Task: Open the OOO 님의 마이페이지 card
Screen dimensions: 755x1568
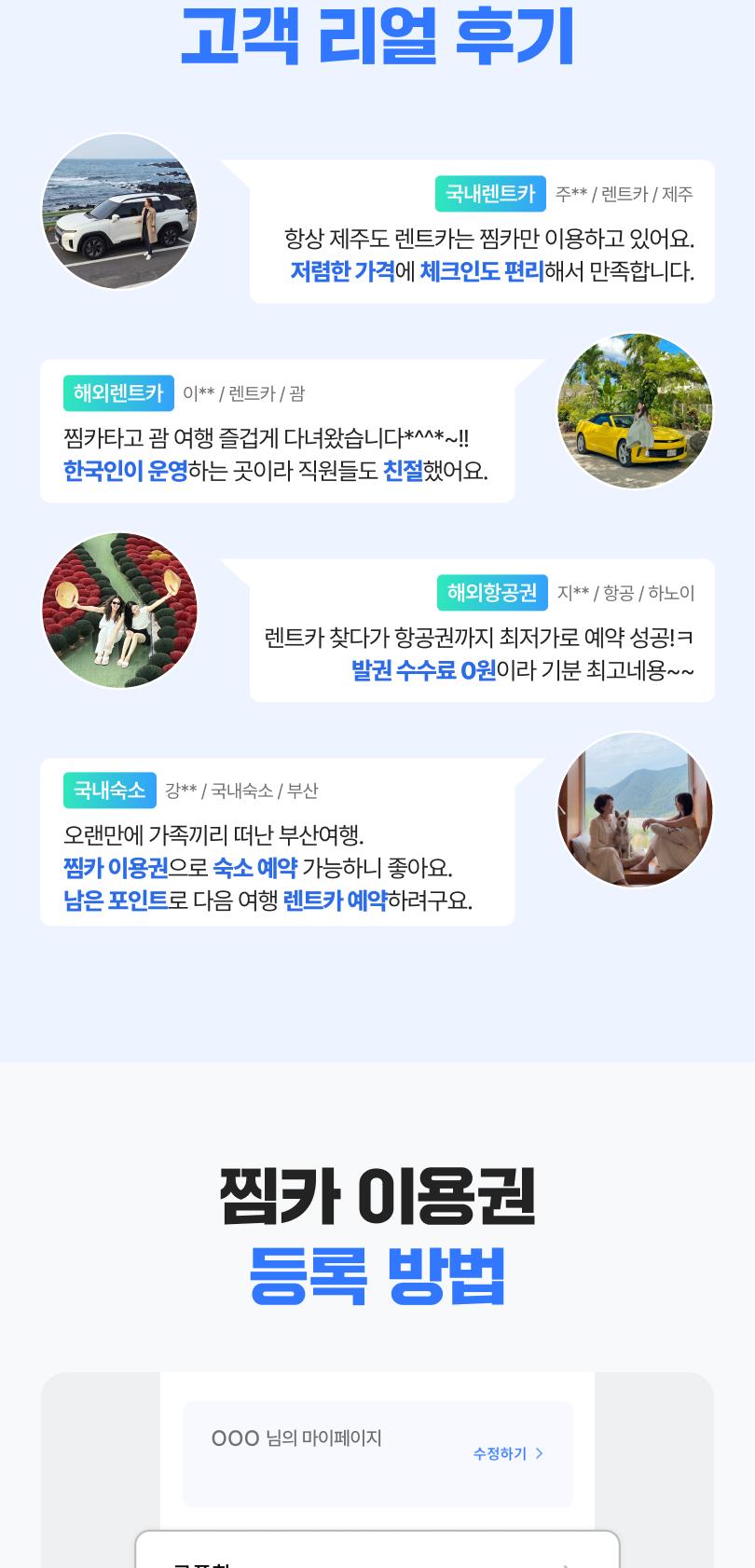Action: point(377,1453)
